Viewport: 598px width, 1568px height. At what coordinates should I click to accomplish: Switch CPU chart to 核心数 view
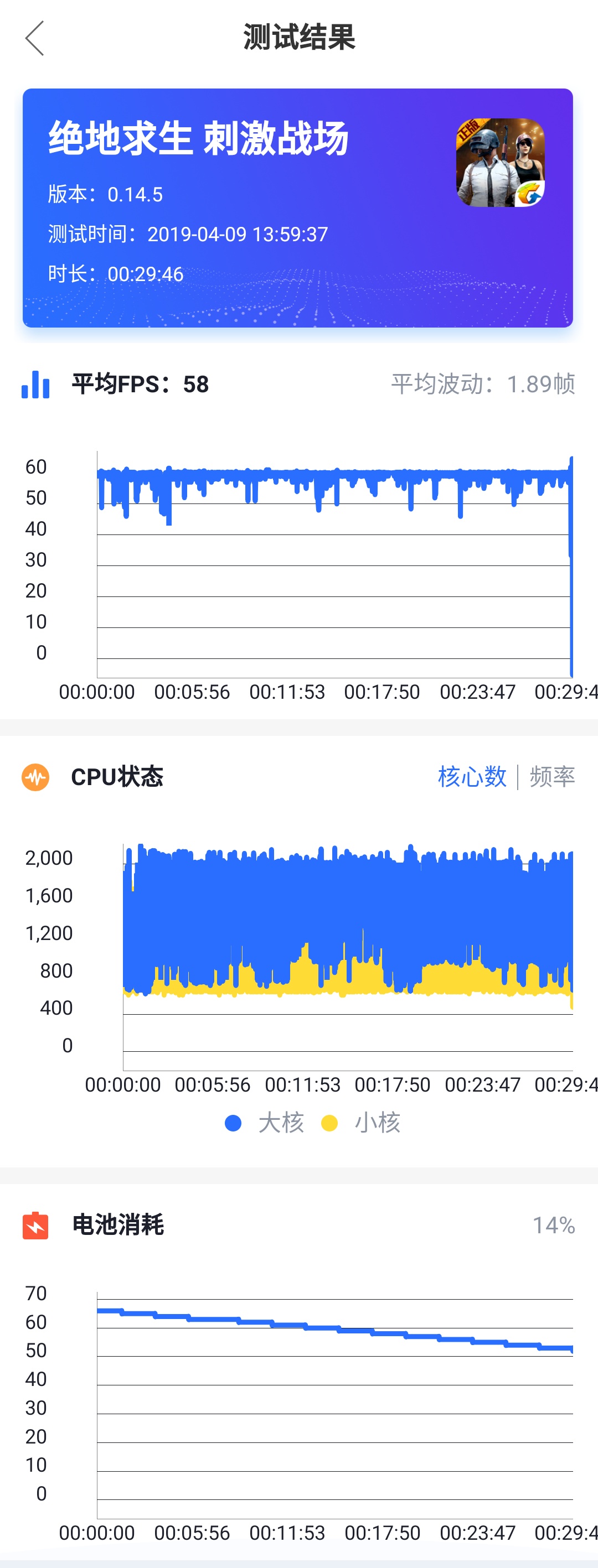pyautogui.click(x=472, y=777)
